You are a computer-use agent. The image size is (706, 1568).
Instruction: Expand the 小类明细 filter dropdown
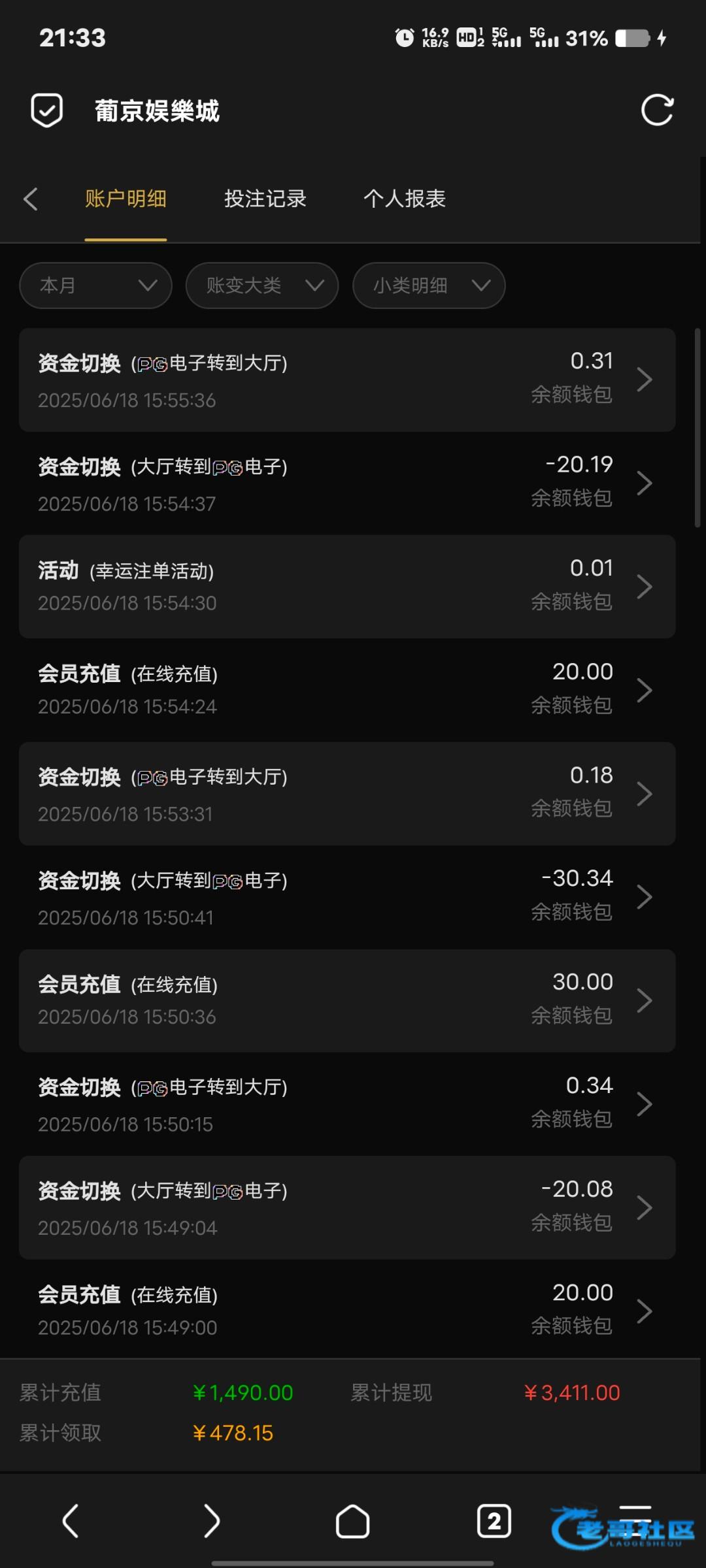[429, 286]
